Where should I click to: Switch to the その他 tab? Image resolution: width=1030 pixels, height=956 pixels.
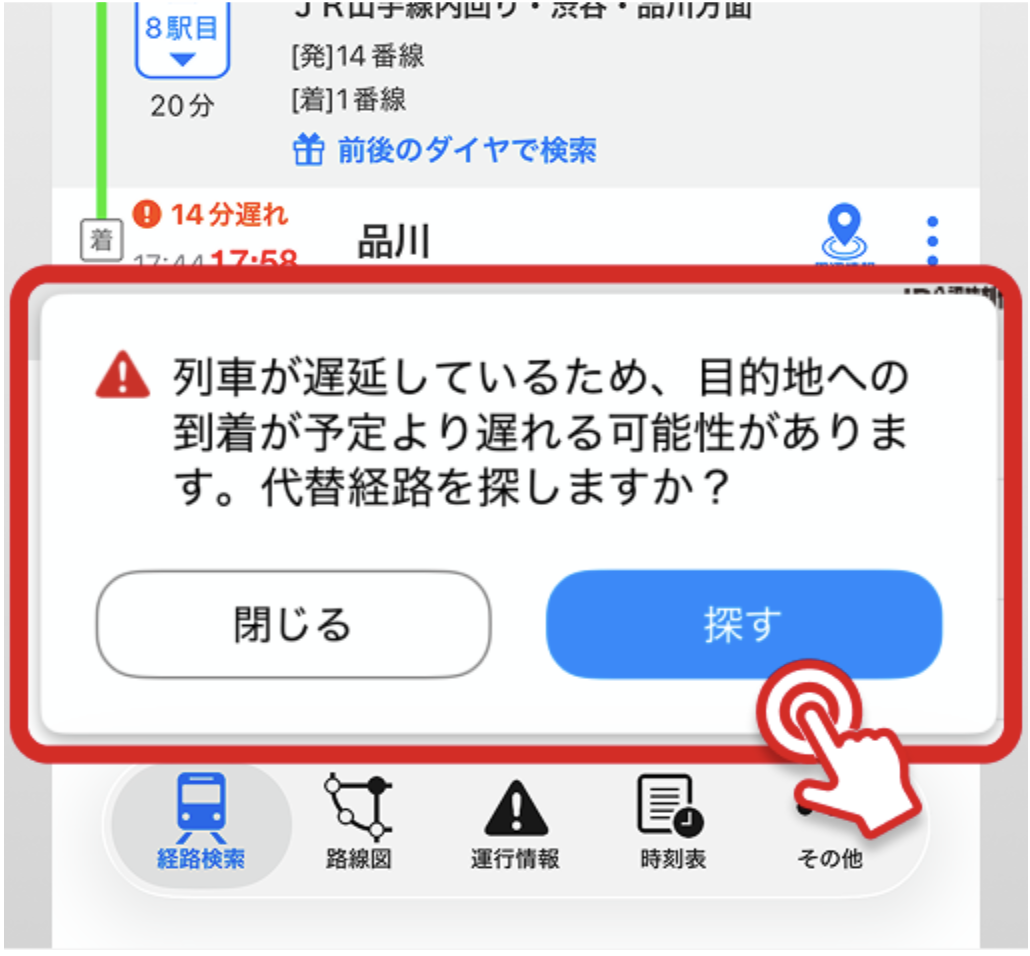tap(829, 840)
